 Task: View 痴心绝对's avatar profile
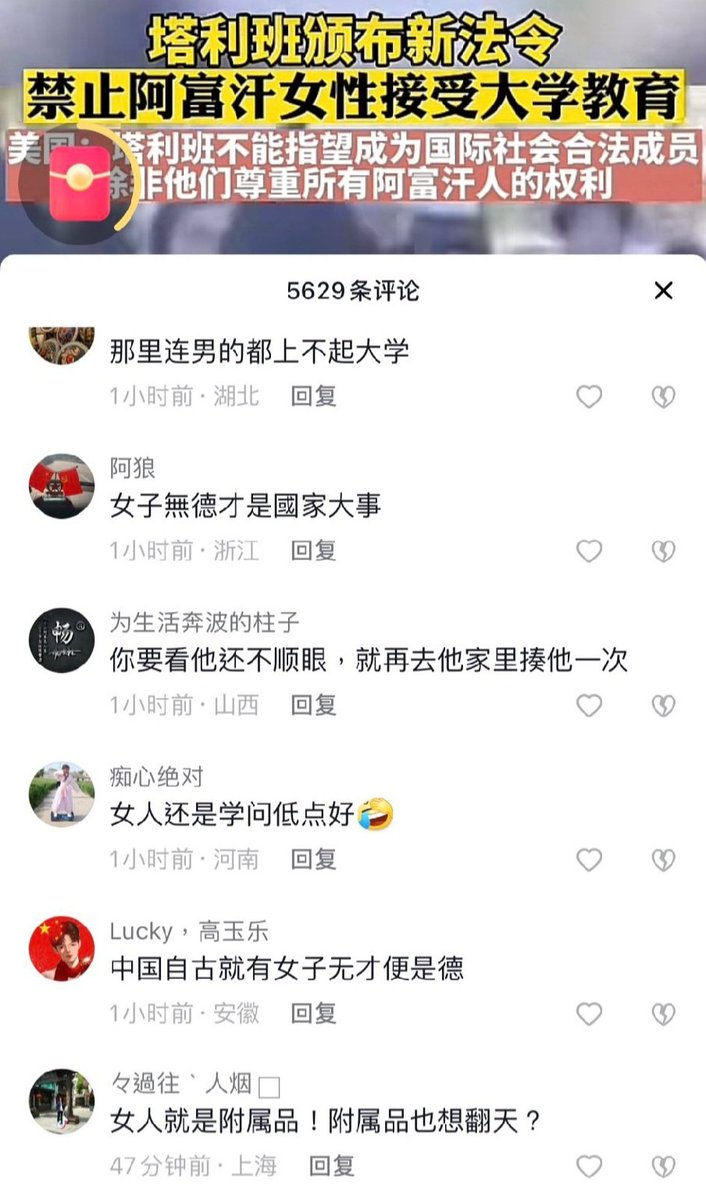[62, 794]
